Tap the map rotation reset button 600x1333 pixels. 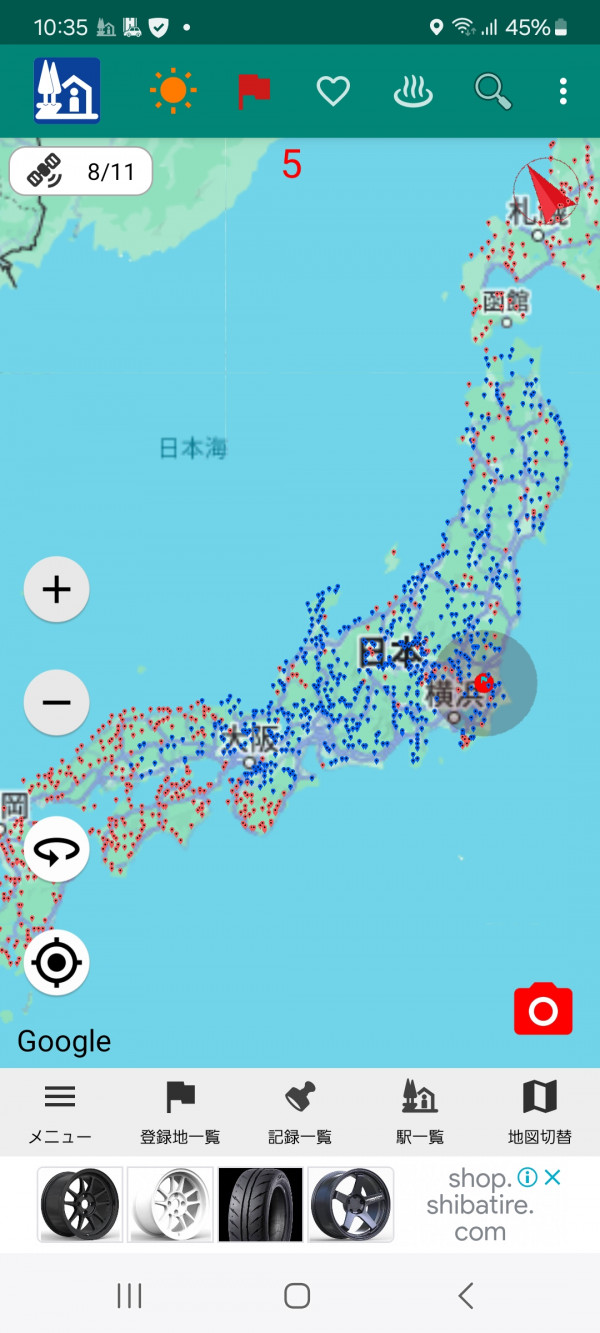[x=57, y=850]
